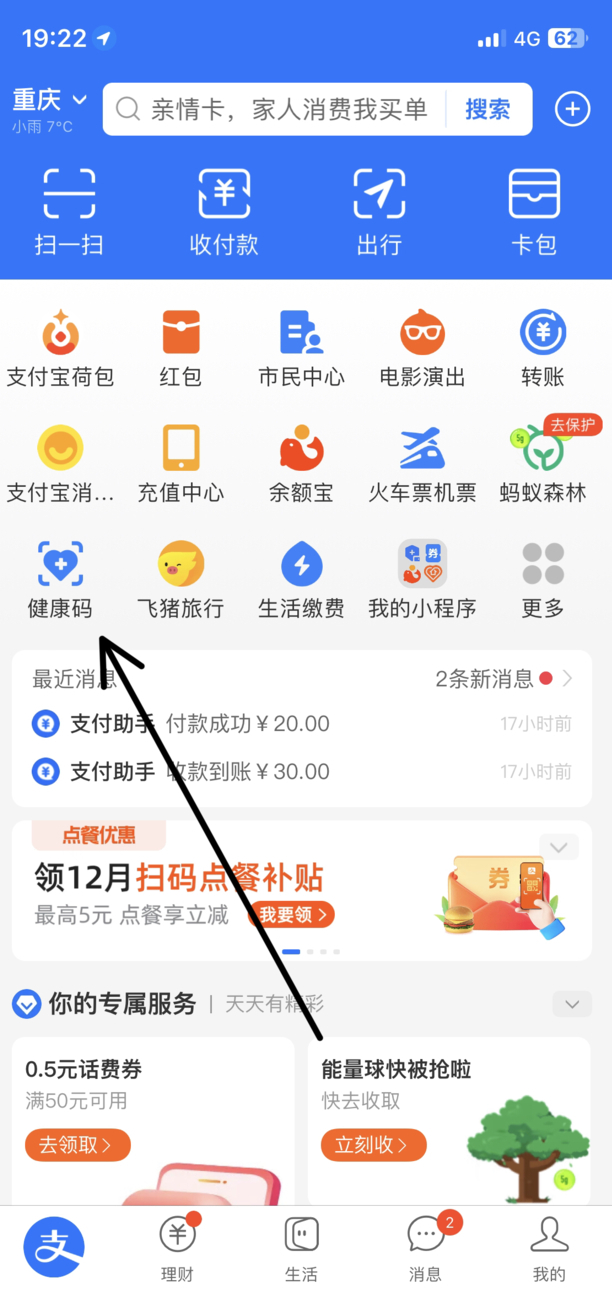Open 健康码 health code
Viewport: 612px width, 1315px height.
pyautogui.click(x=60, y=579)
